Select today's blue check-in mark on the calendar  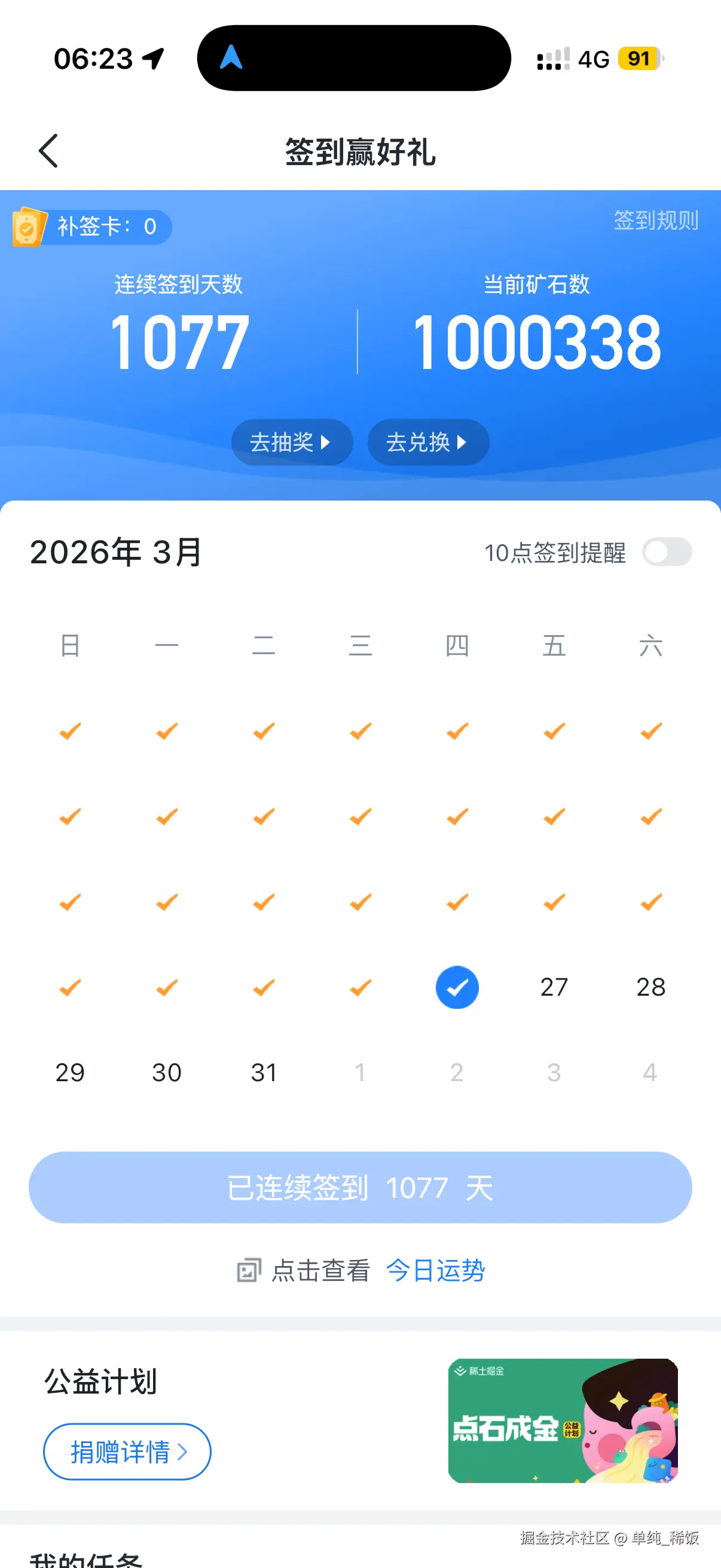point(457,987)
